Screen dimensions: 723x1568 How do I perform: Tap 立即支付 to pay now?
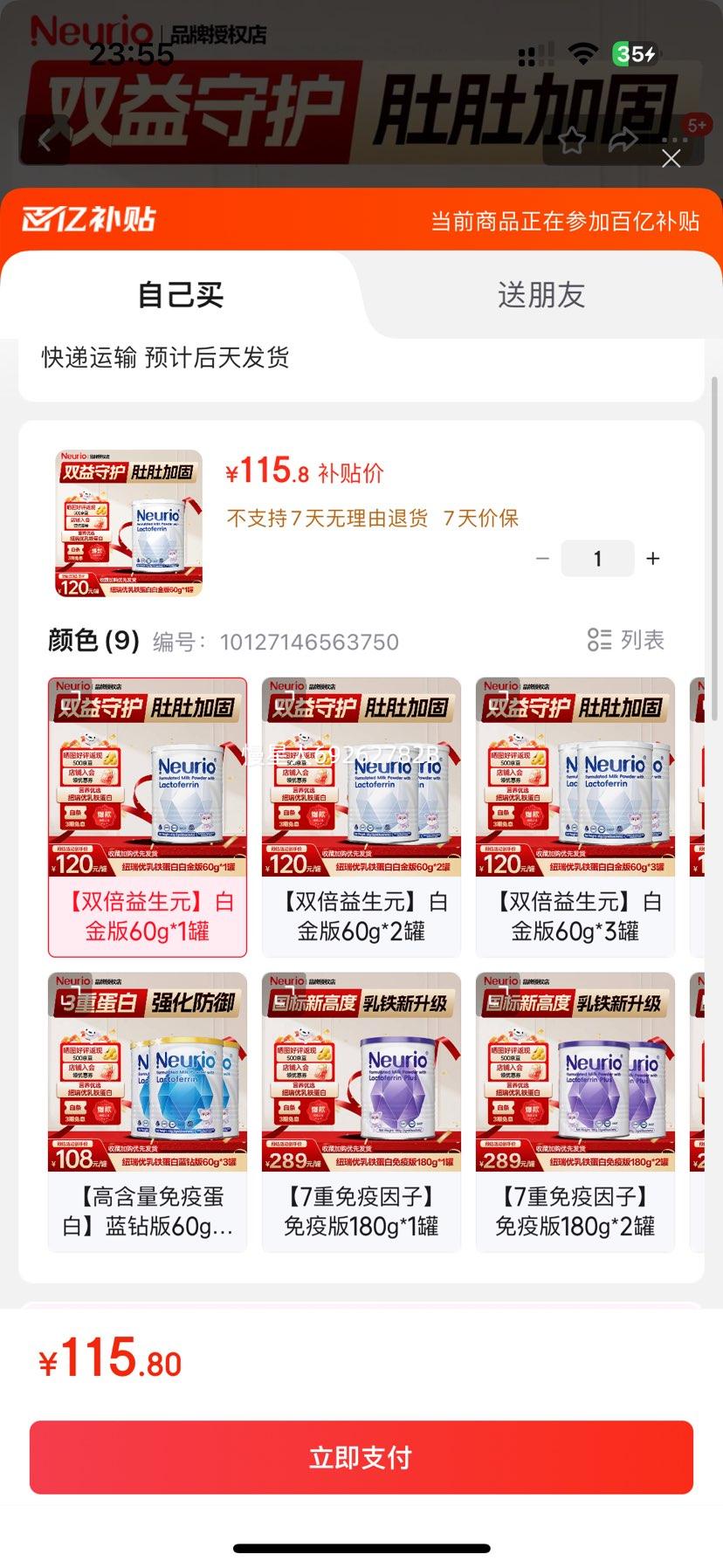[361, 1456]
